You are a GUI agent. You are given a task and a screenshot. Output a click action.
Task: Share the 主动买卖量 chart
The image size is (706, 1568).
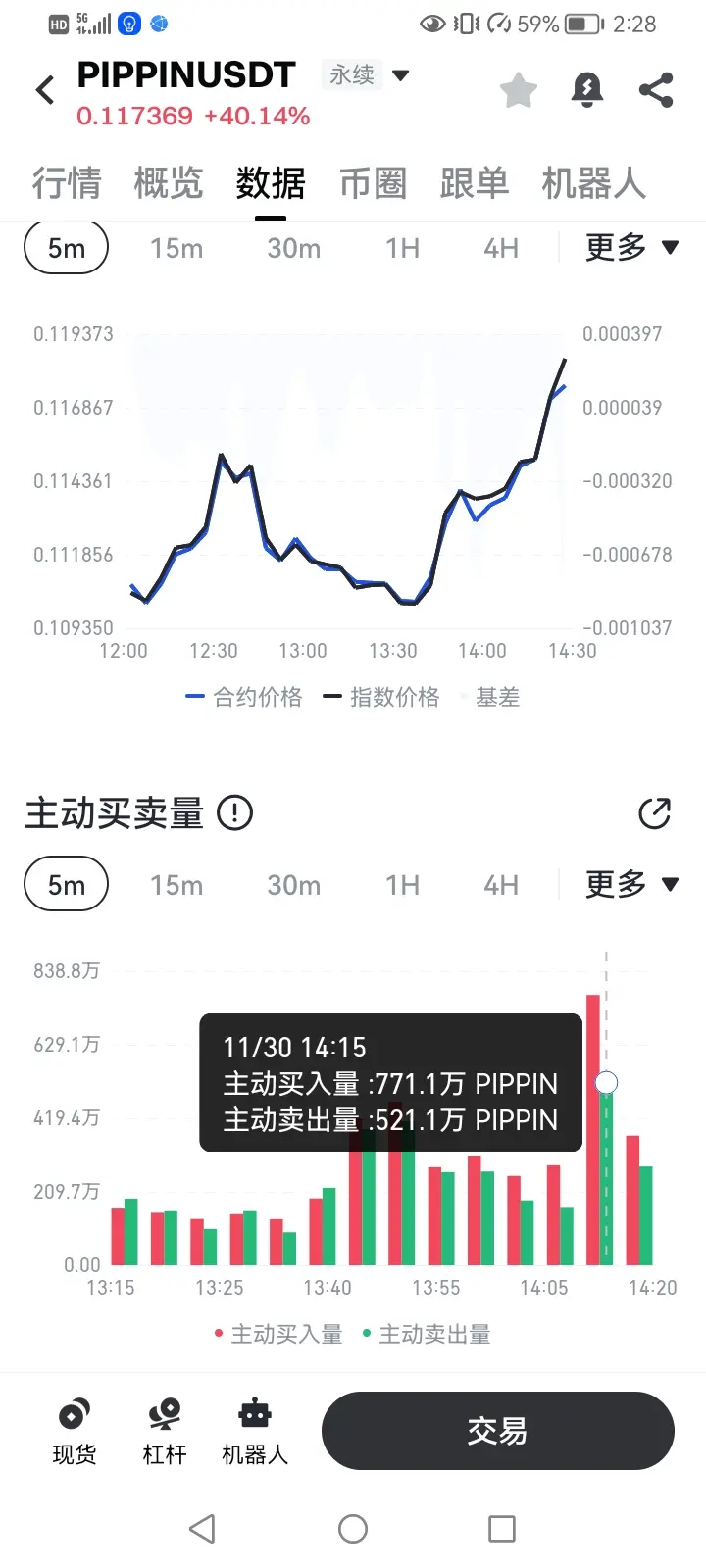tap(654, 813)
